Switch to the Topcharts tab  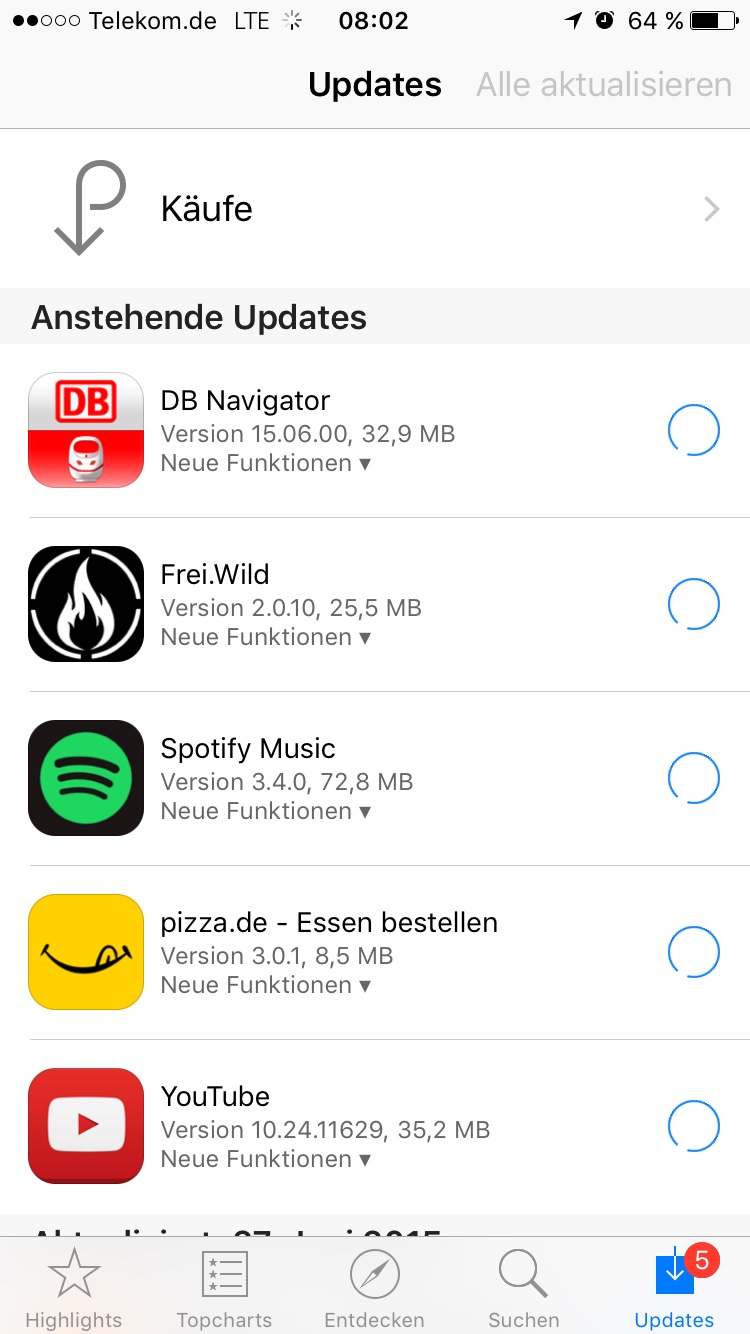[224, 1288]
